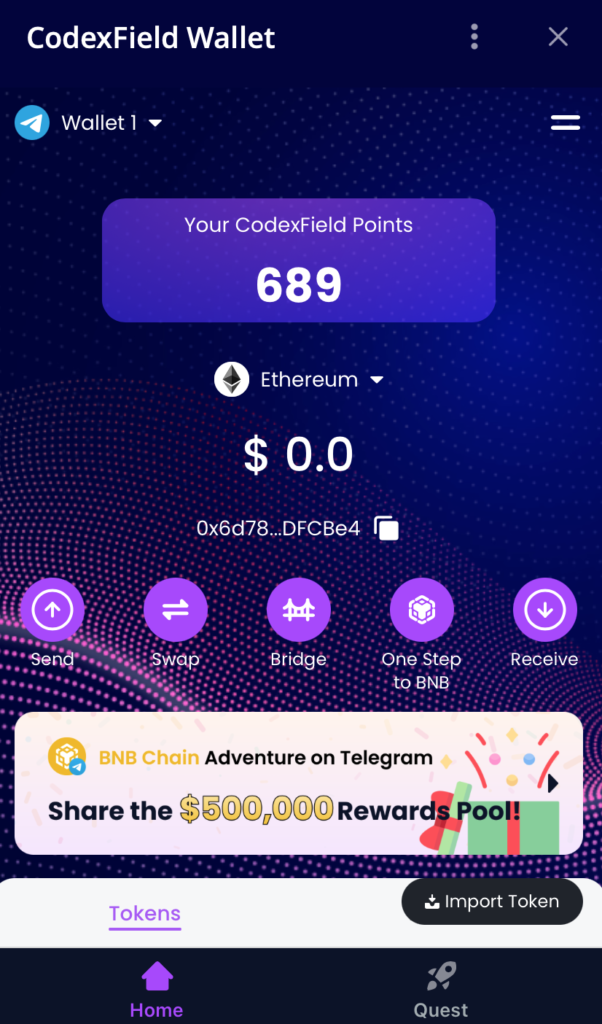Tap the Receive button
This screenshot has width=602, height=1024.
[544, 610]
